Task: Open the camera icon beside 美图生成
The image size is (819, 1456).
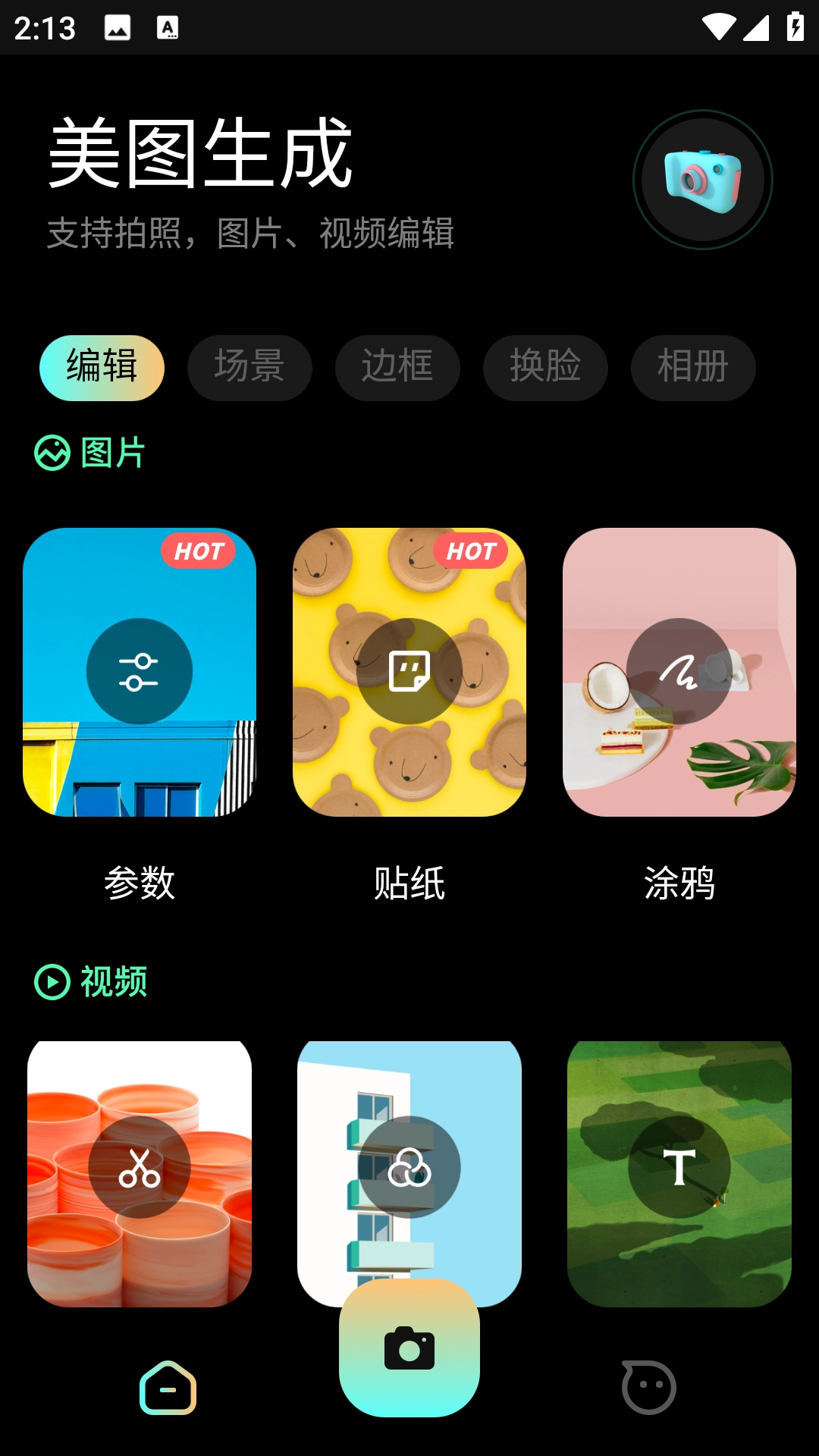Action: click(702, 180)
